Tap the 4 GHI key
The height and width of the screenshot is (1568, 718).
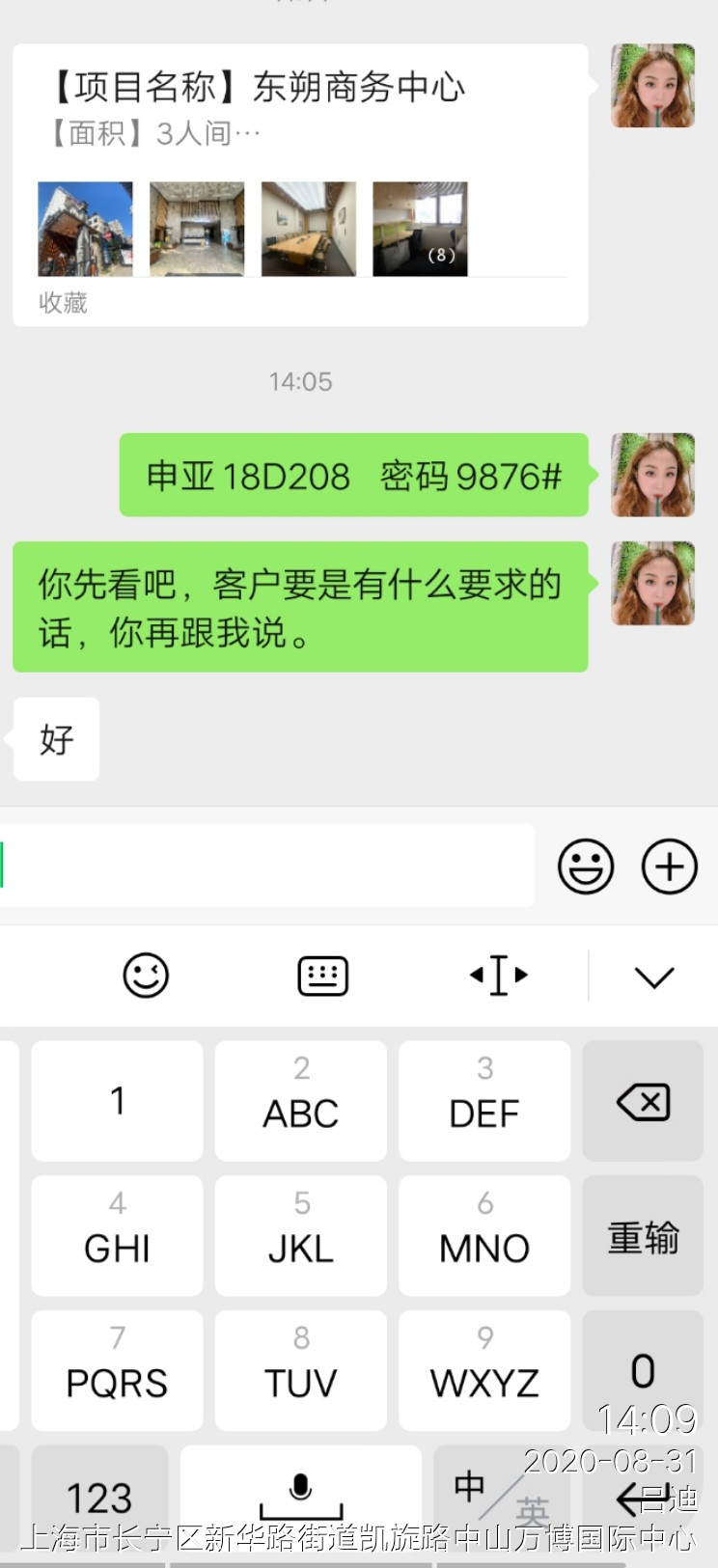[x=117, y=1235]
